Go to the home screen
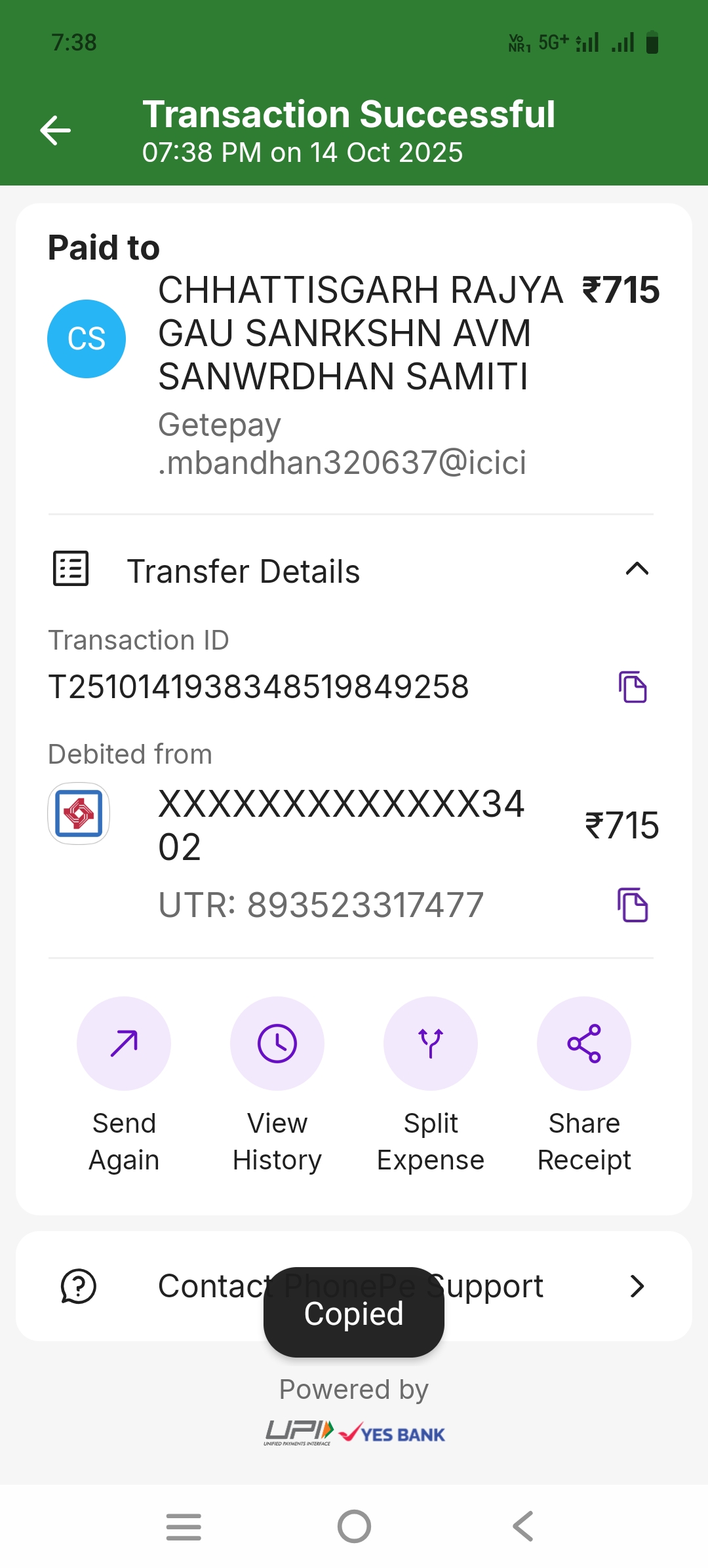This screenshot has height=1568, width=708. click(354, 1527)
